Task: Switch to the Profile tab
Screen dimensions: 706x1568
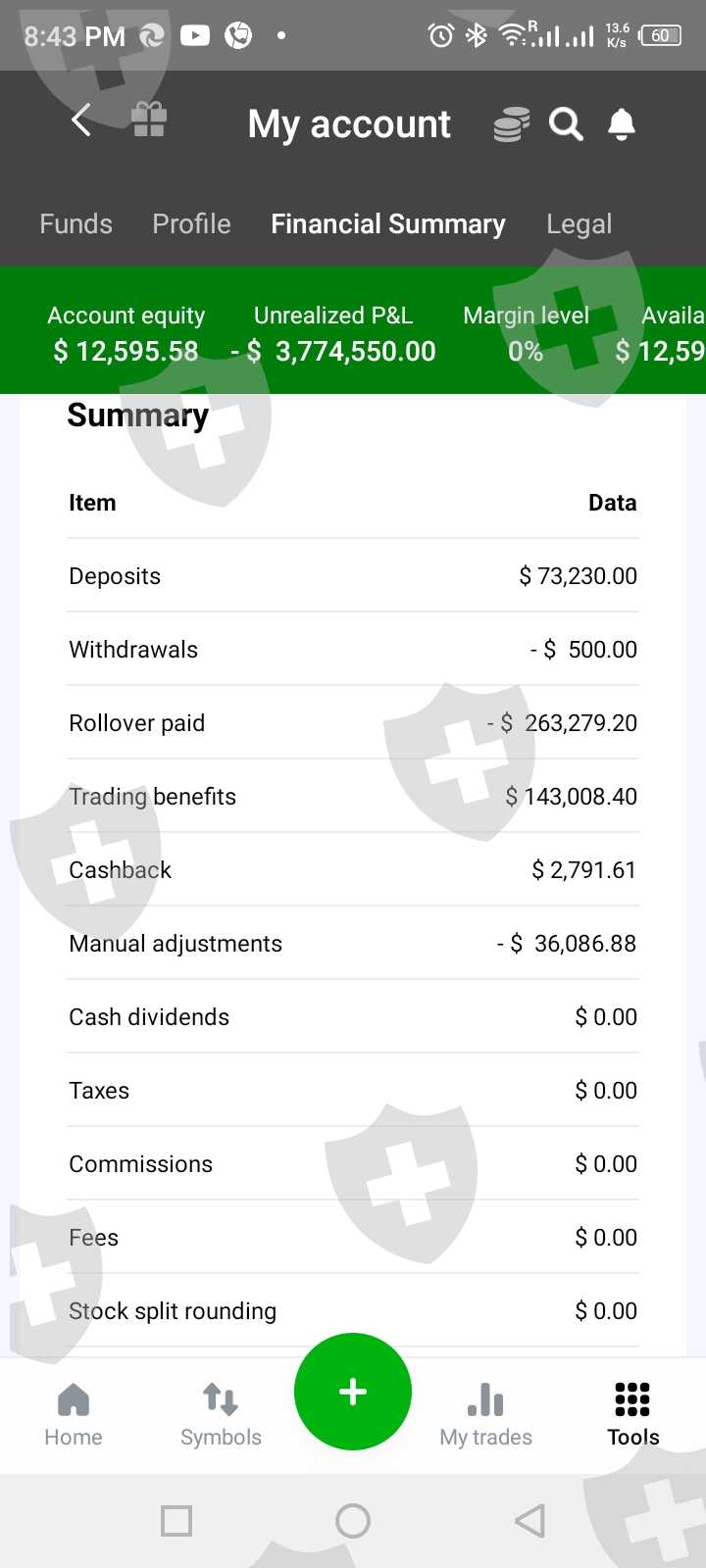Action: point(191,224)
